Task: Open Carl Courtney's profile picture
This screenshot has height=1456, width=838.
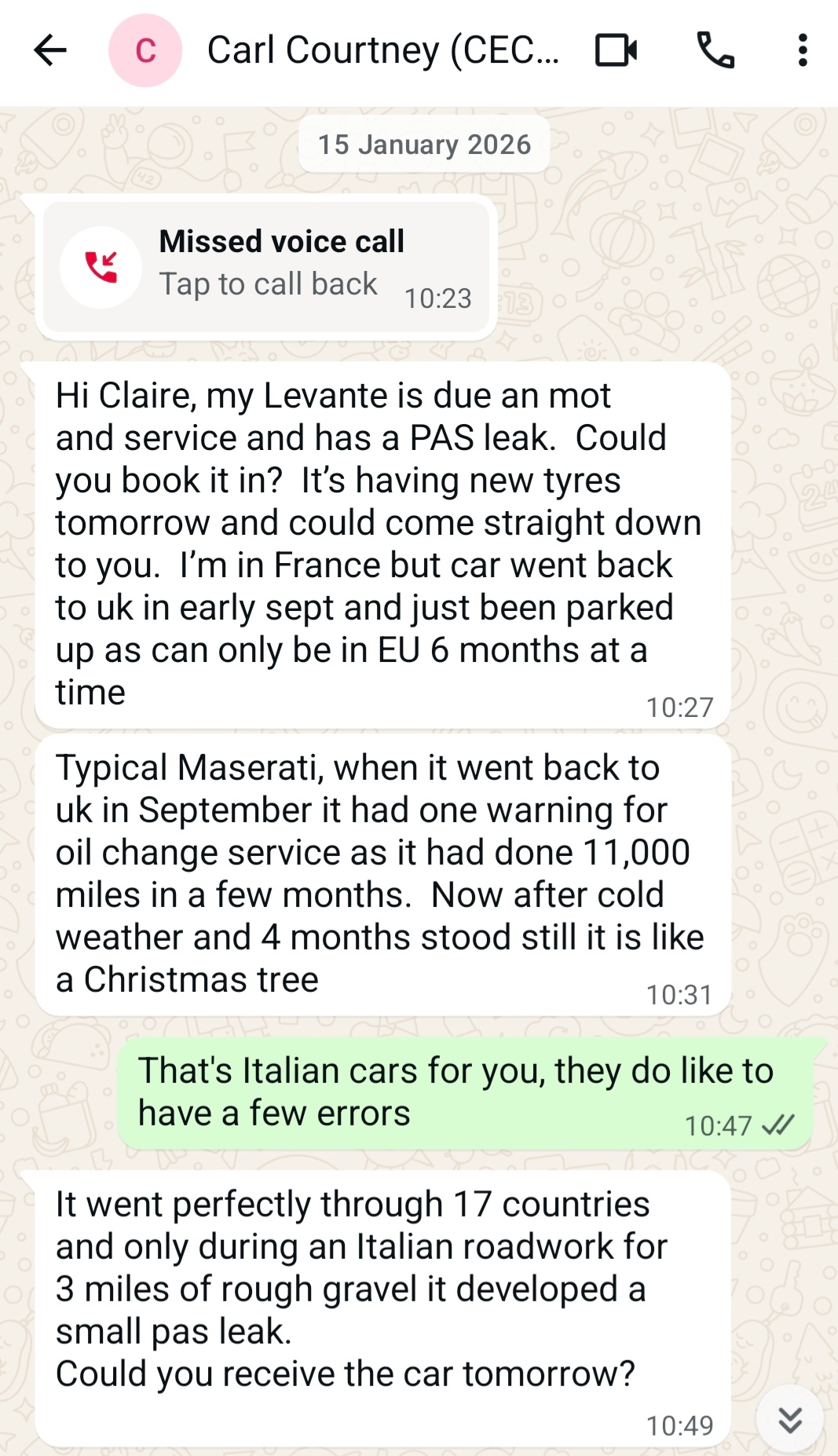Action: [145, 51]
